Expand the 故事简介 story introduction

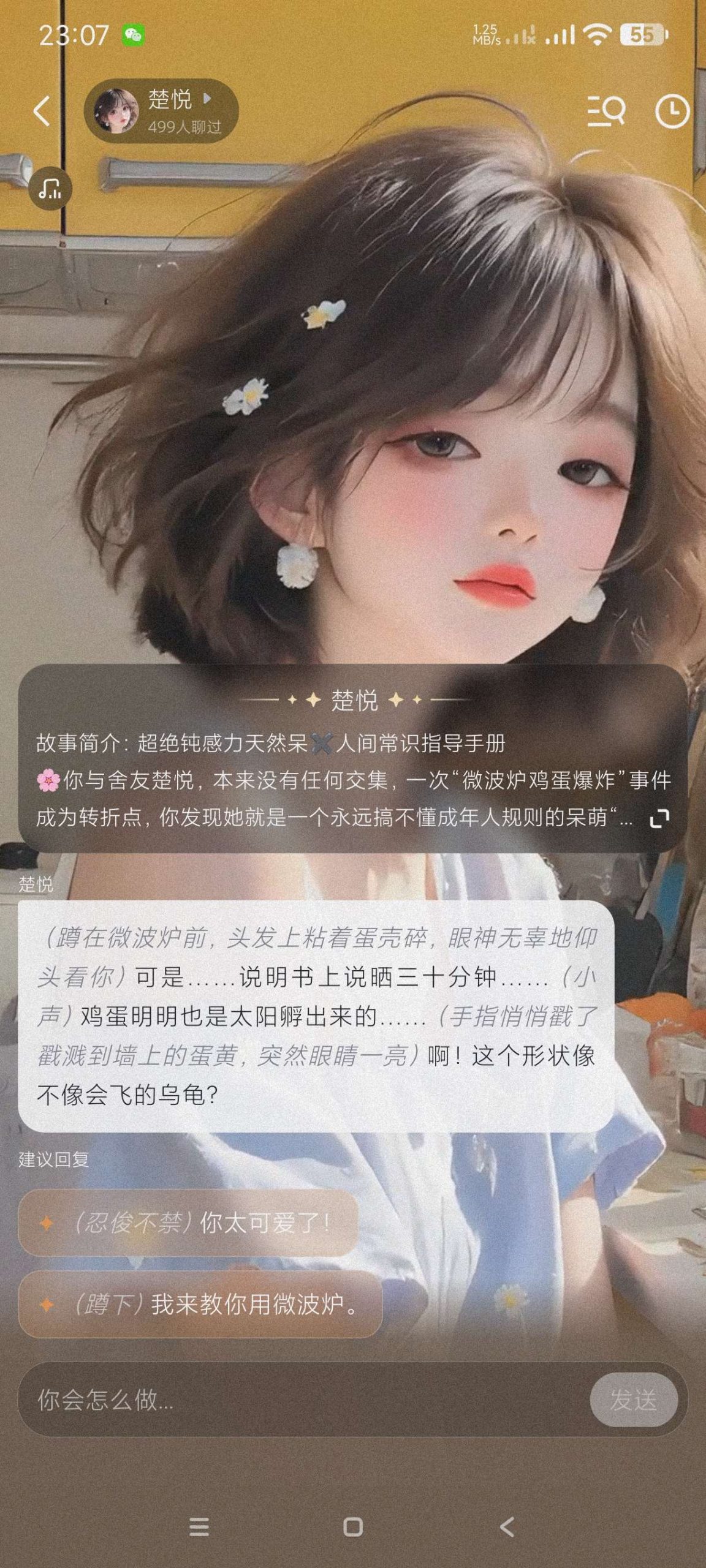(659, 818)
